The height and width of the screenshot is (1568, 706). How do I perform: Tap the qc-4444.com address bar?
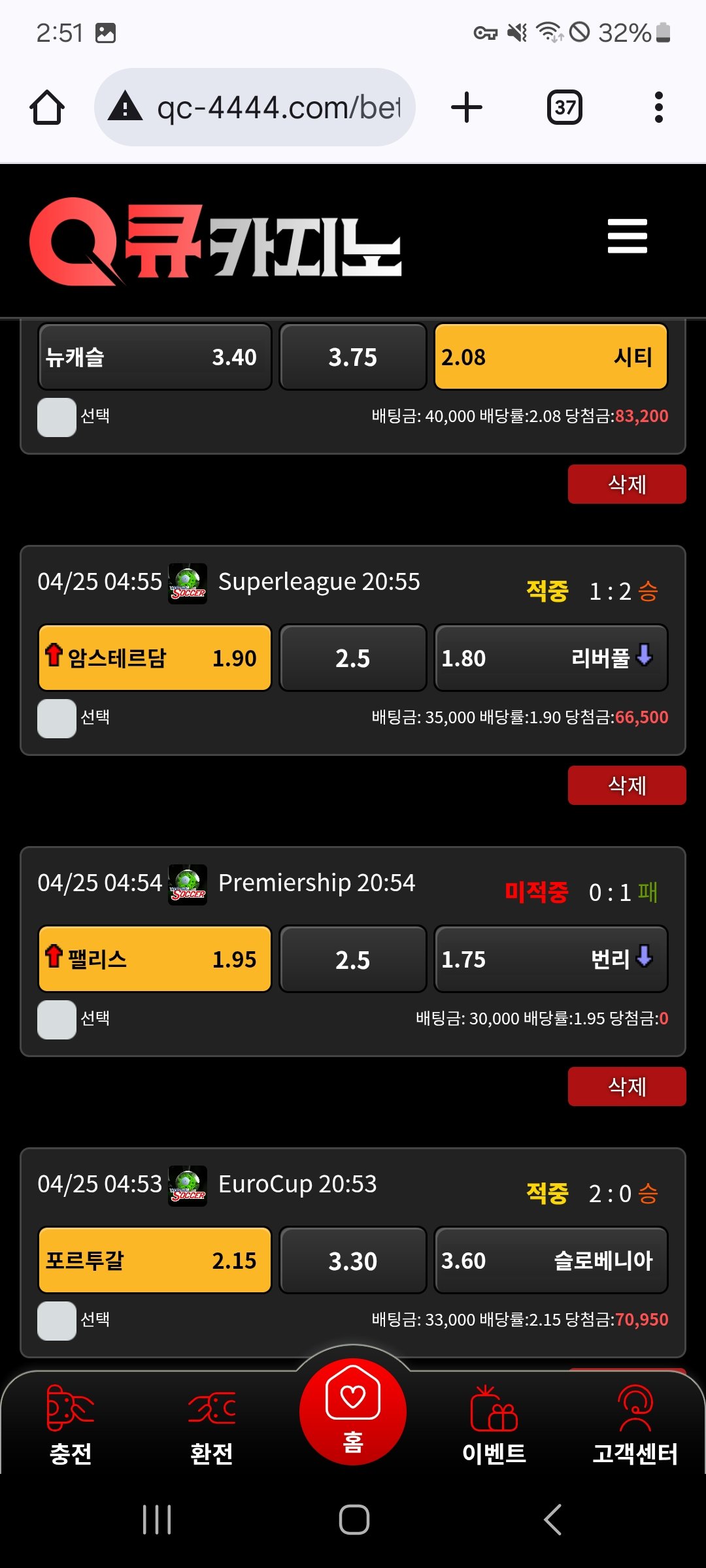255,108
